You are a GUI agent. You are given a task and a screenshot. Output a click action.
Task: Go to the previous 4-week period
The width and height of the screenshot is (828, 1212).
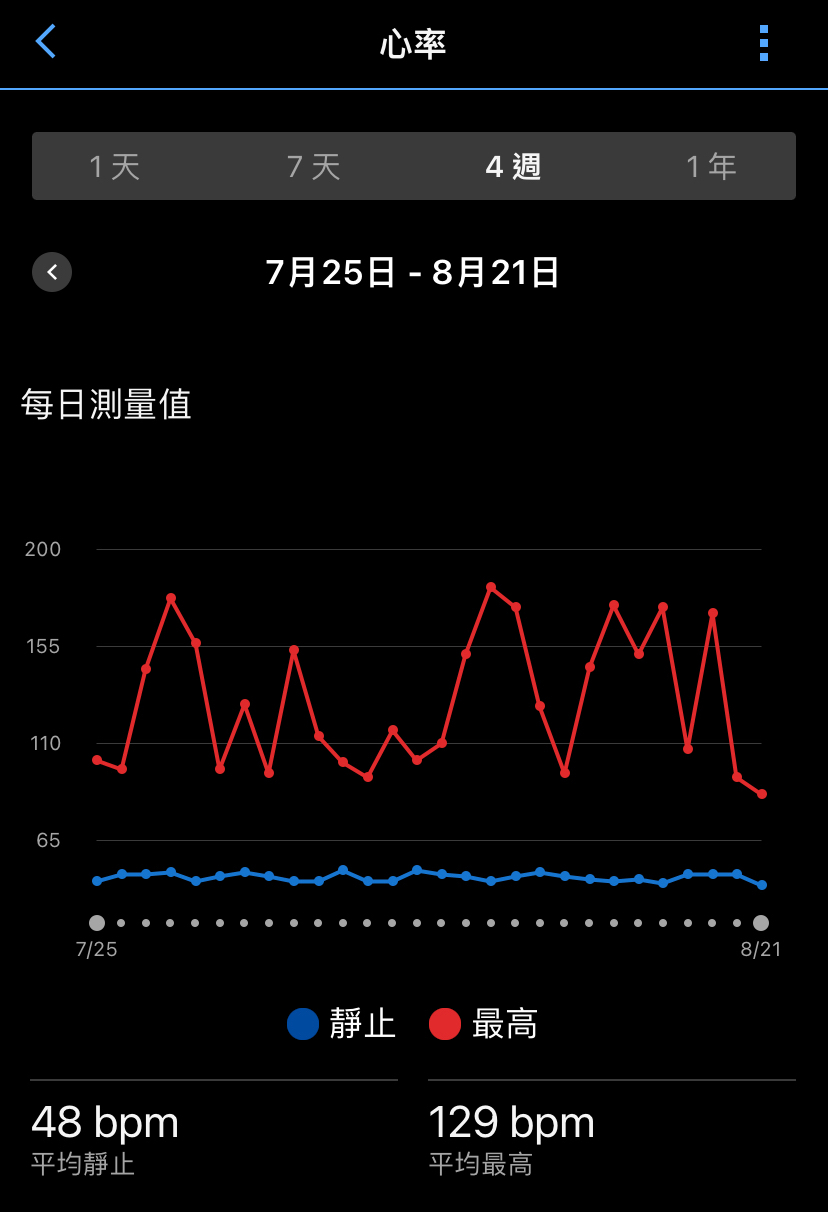point(52,272)
